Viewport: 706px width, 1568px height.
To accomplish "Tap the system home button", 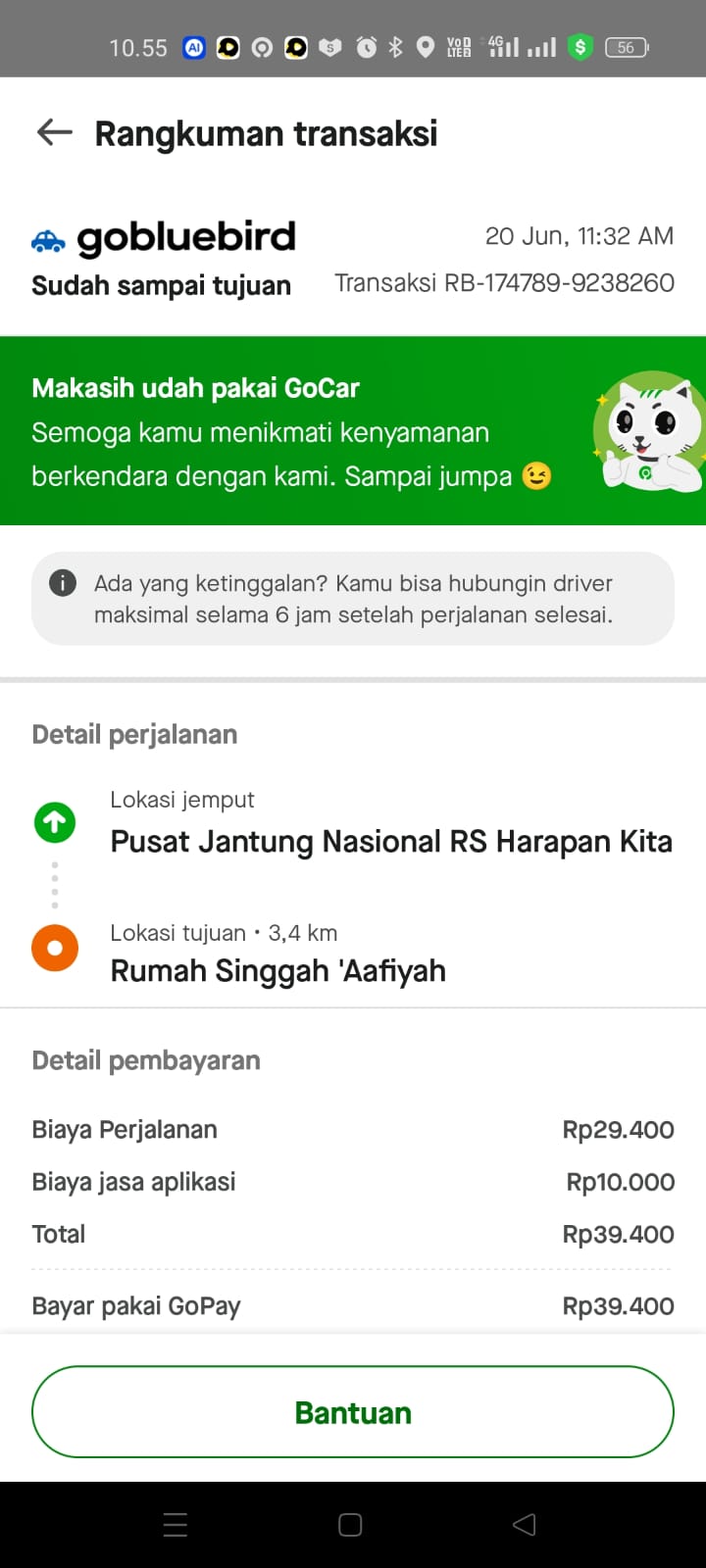I will pyautogui.click(x=350, y=1525).
